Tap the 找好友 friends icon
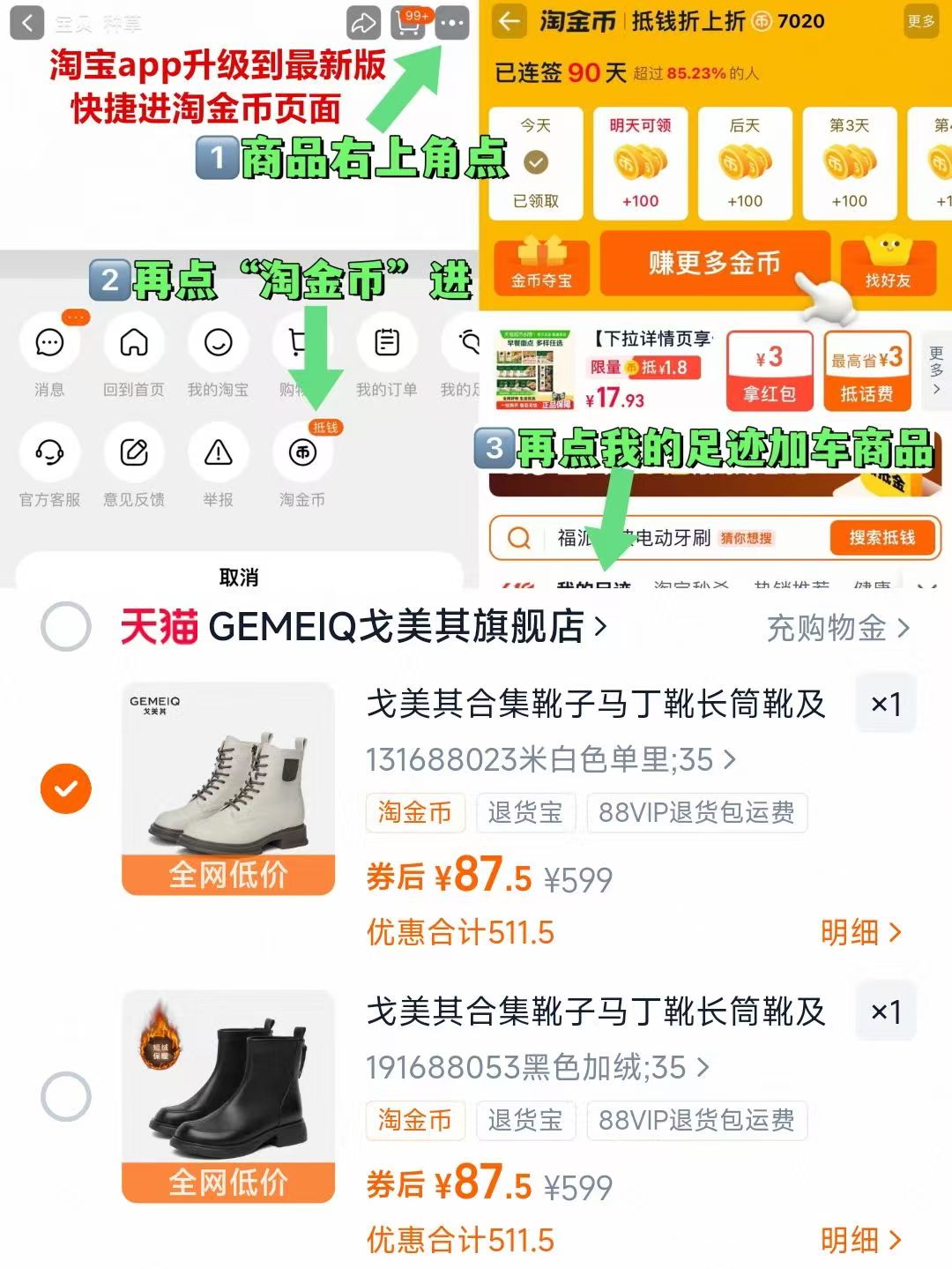Screen dimensions: 952x1269 click(x=889, y=265)
